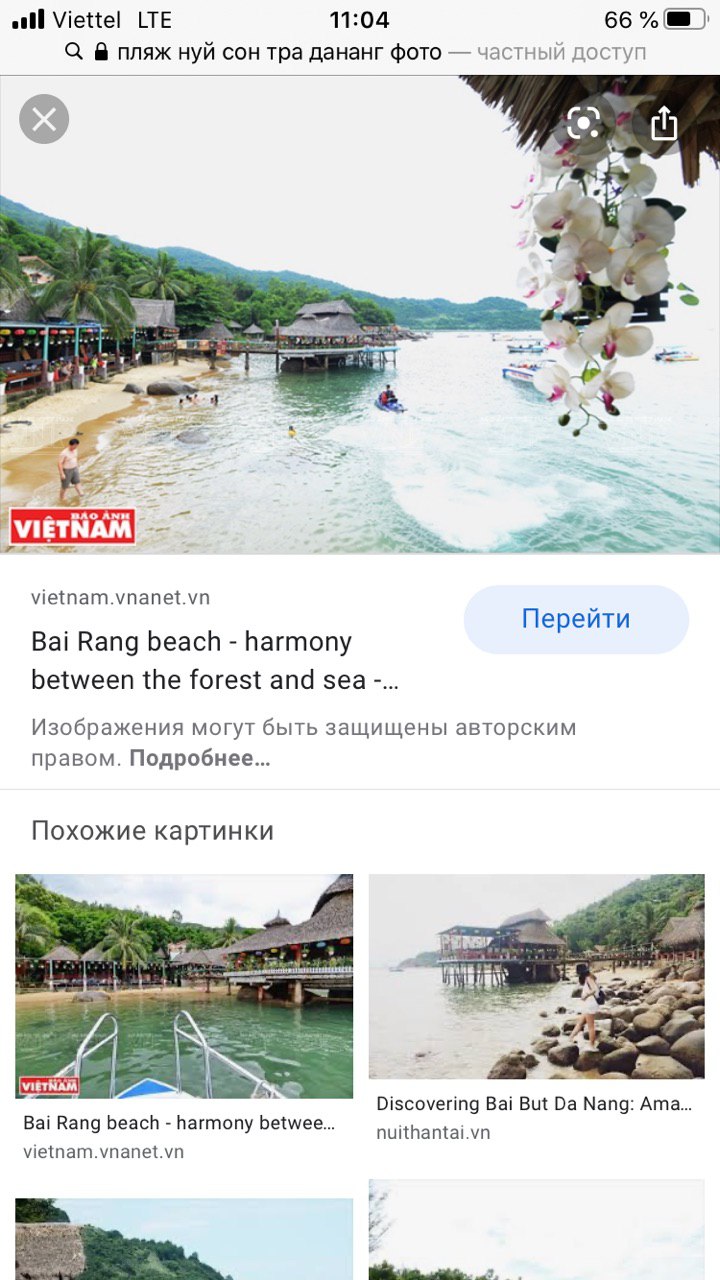Open the address bar with the search query
This screenshot has width=720, height=1280.
click(x=360, y=52)
